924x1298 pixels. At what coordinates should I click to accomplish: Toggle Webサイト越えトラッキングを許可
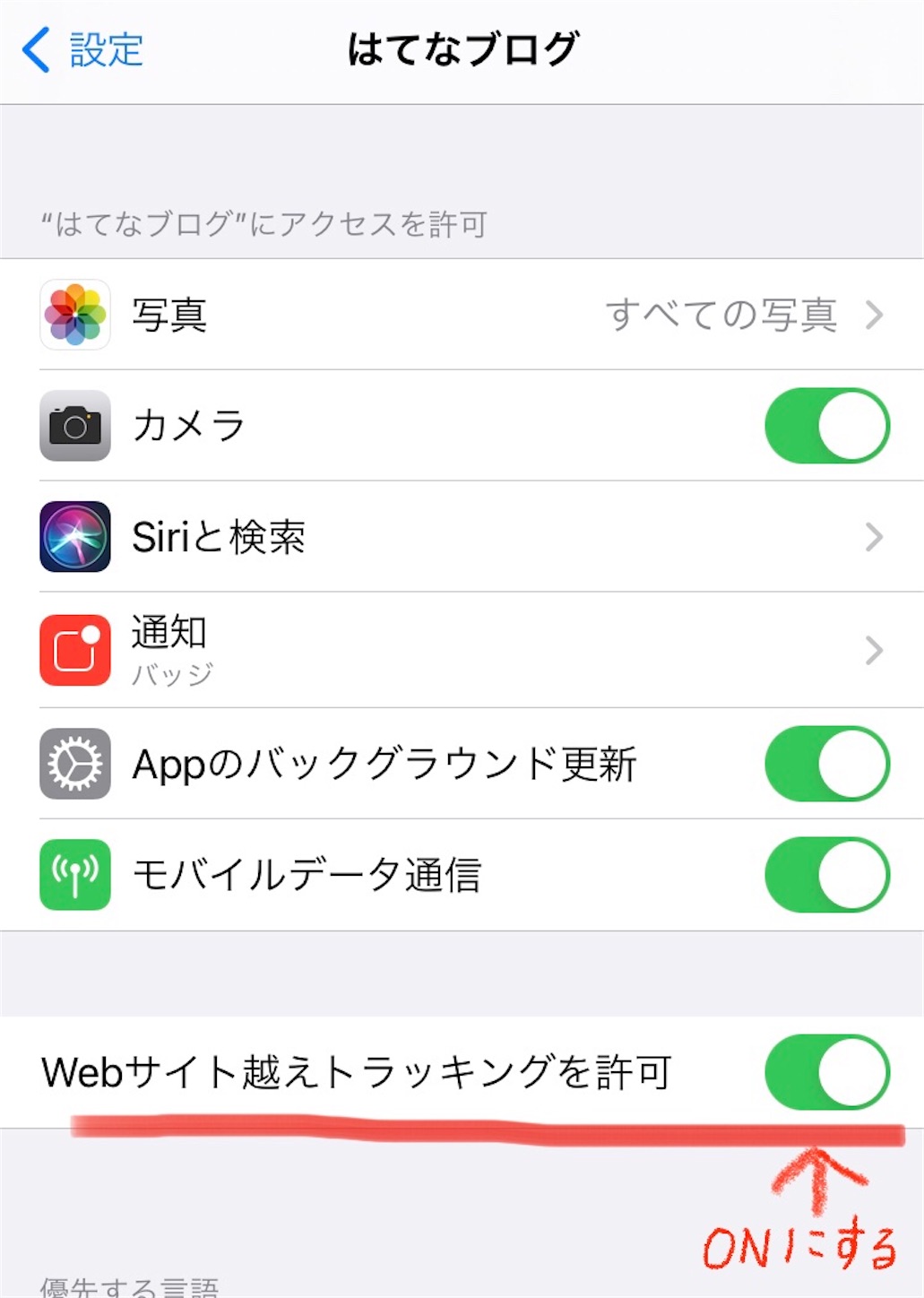826,1072
